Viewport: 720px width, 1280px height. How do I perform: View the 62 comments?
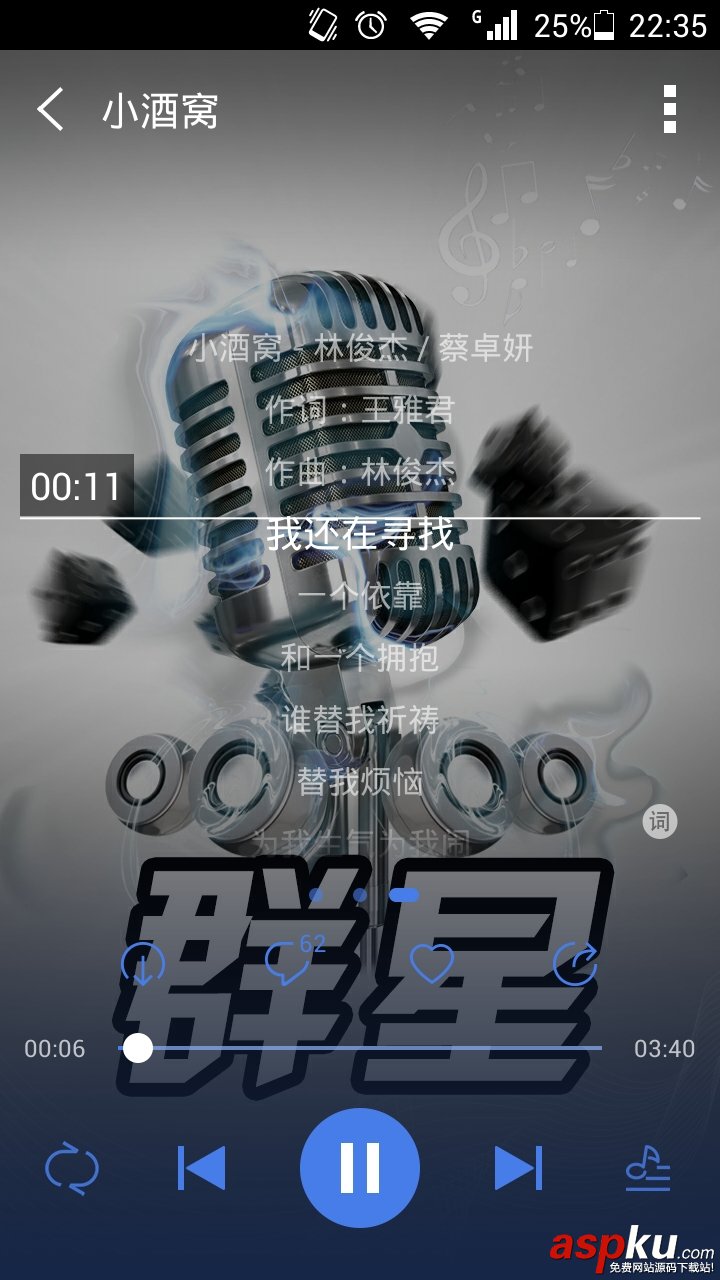click(x=290, y=962)
